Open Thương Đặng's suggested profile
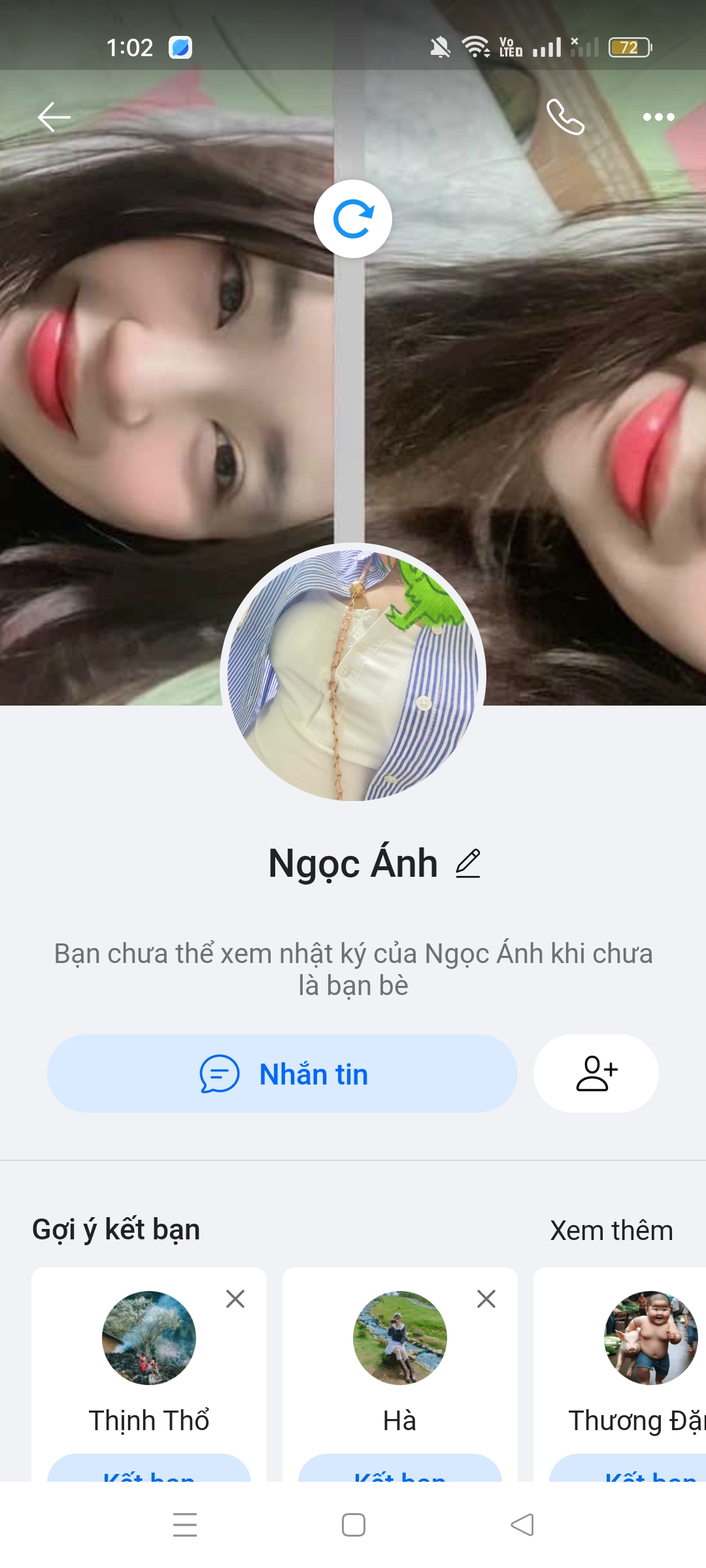Viewport: 706px width, 1568px height. [650, 1338]
